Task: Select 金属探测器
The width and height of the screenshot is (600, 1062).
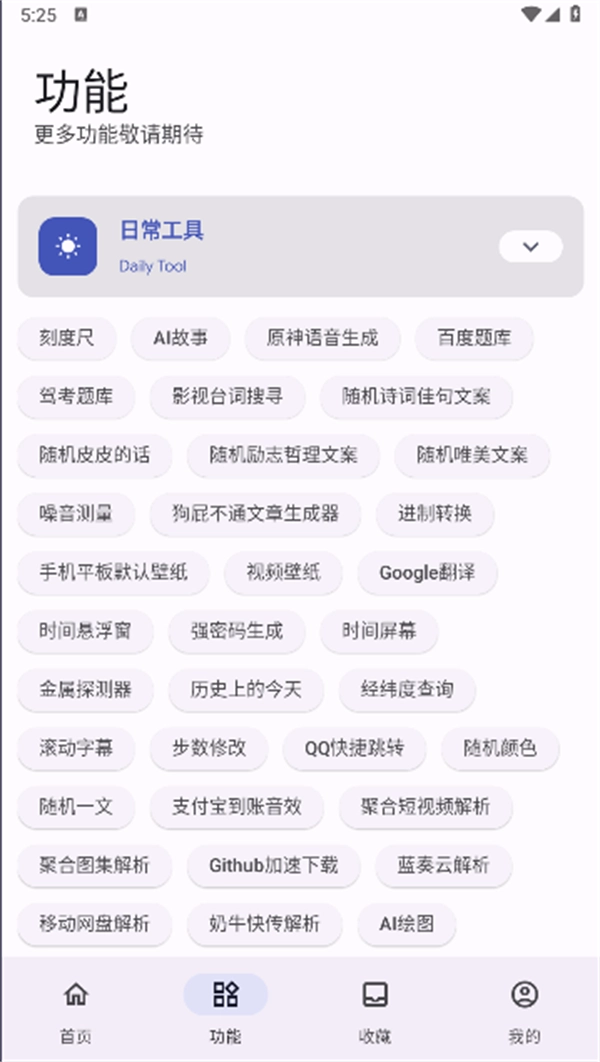Action: coord(86,689)
